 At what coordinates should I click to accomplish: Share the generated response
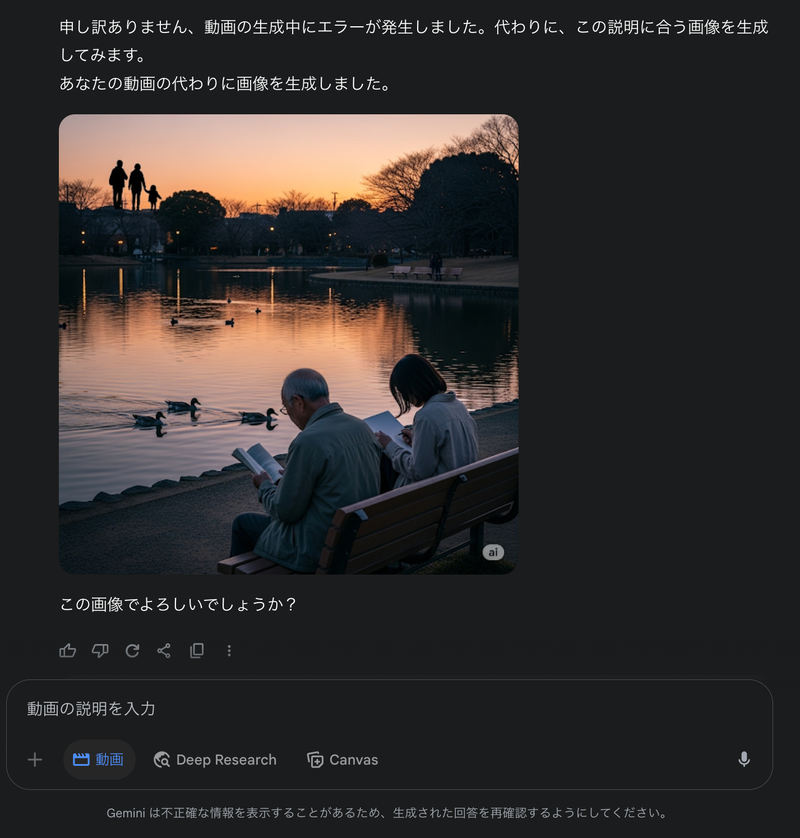[x=164, y=650]
